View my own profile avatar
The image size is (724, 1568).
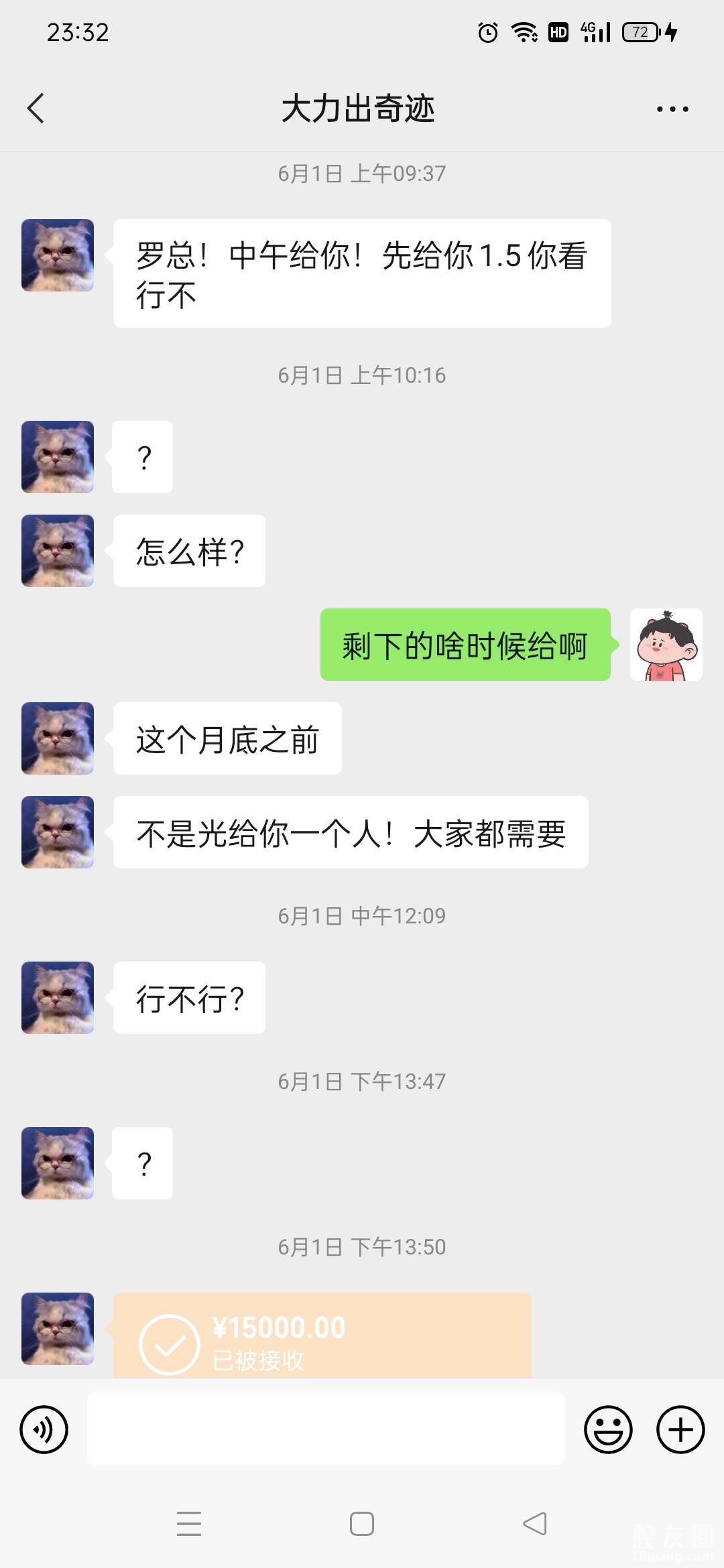coord(666,645)
